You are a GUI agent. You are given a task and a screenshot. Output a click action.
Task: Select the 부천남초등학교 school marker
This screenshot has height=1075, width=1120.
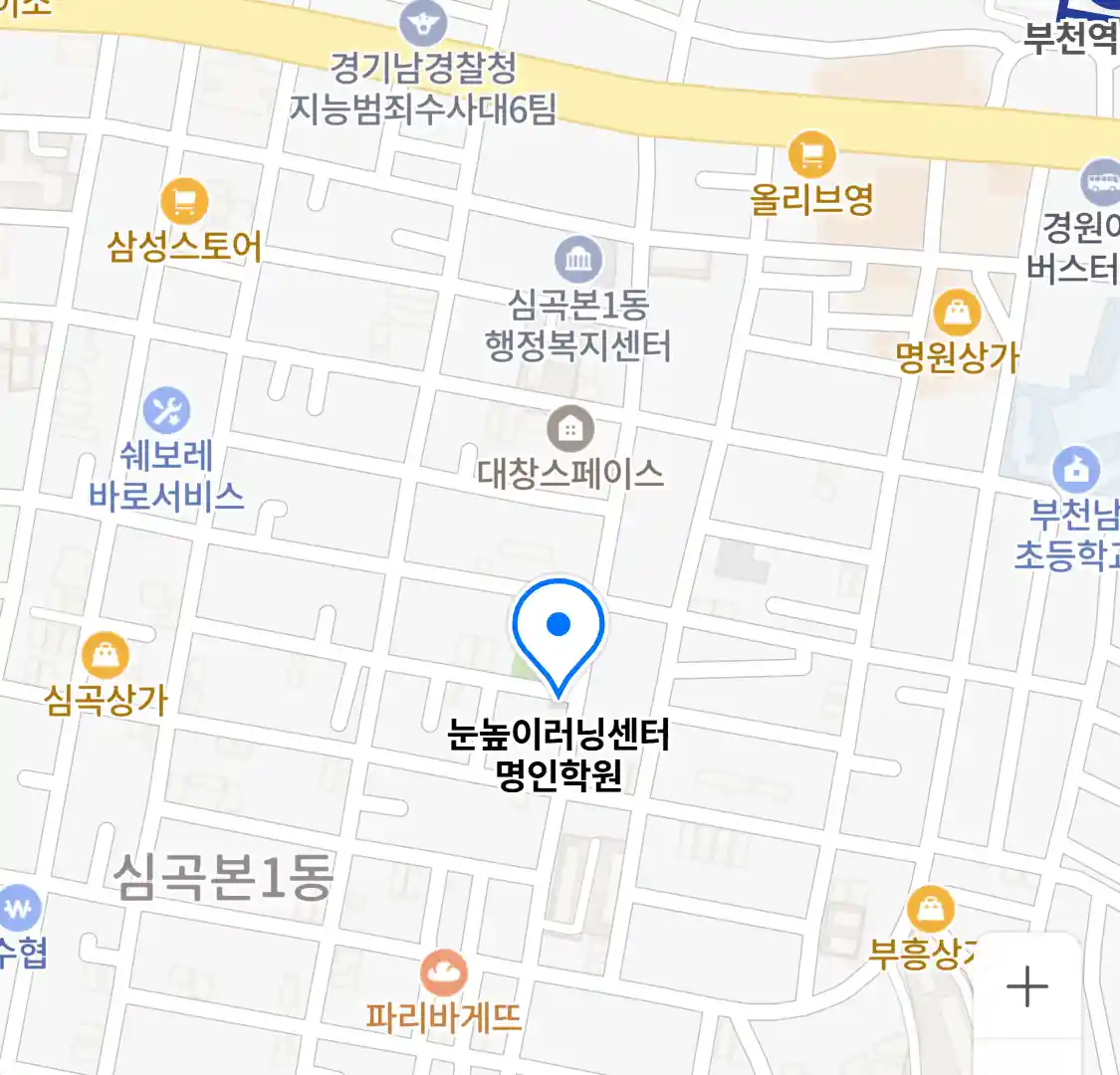pyautogui.click(x=1076, y=469)
